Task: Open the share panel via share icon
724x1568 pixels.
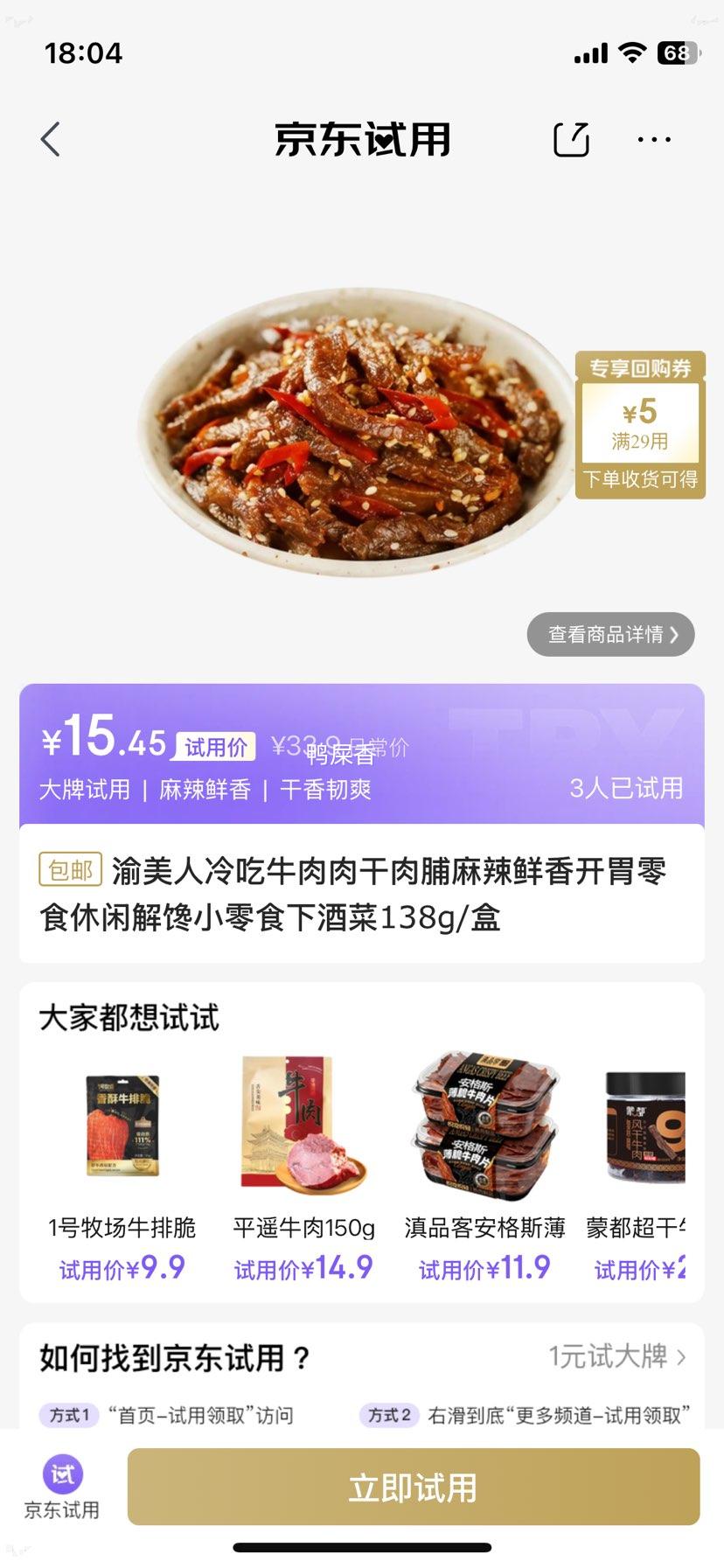Action: pos(570,138)
